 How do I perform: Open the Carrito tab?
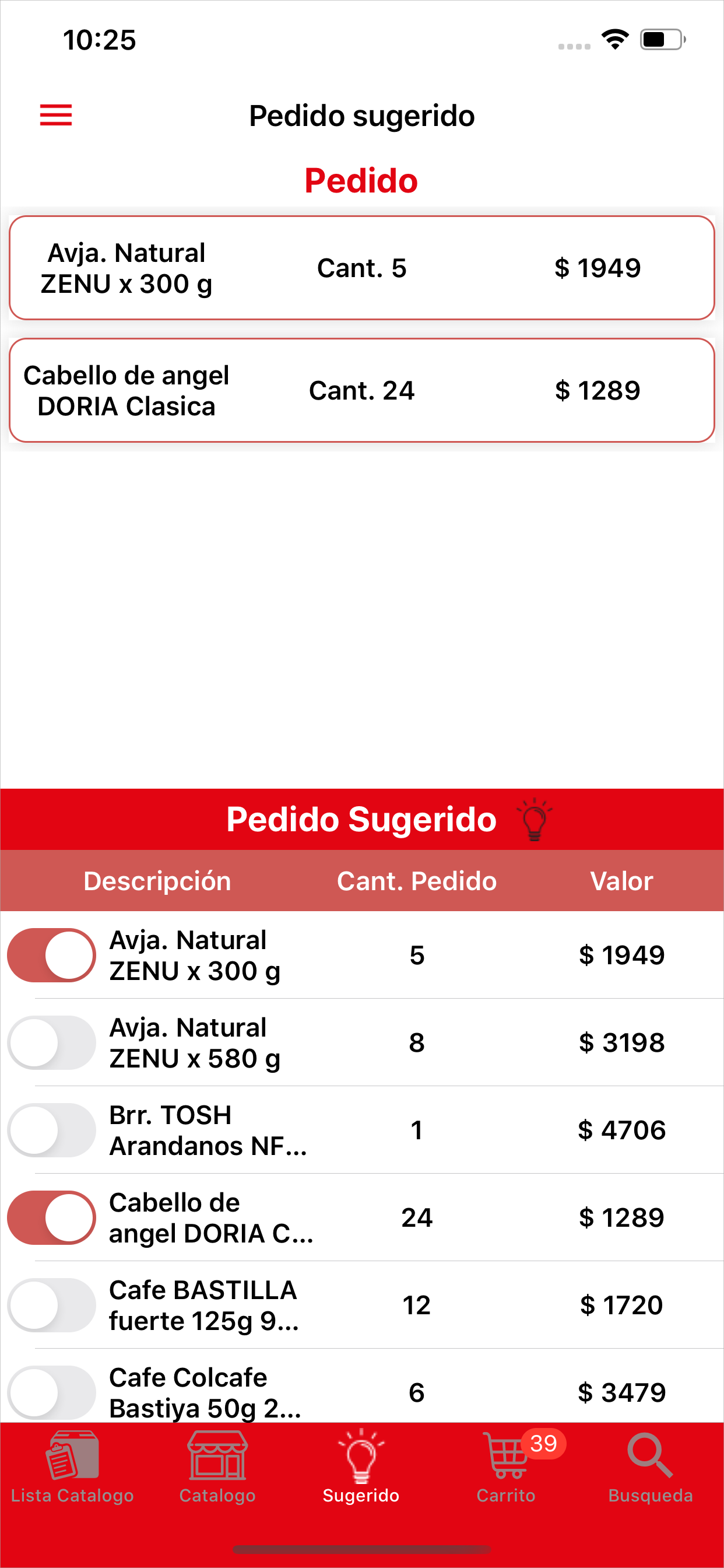point(506,1466)
